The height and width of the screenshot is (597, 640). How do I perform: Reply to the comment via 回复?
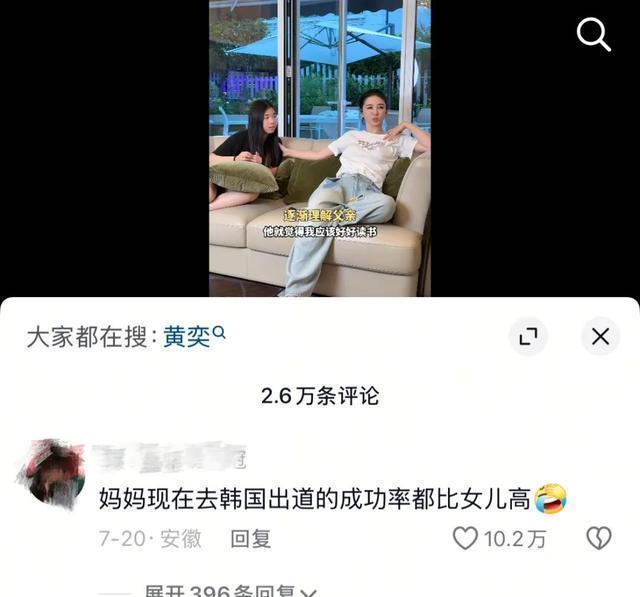250,539
